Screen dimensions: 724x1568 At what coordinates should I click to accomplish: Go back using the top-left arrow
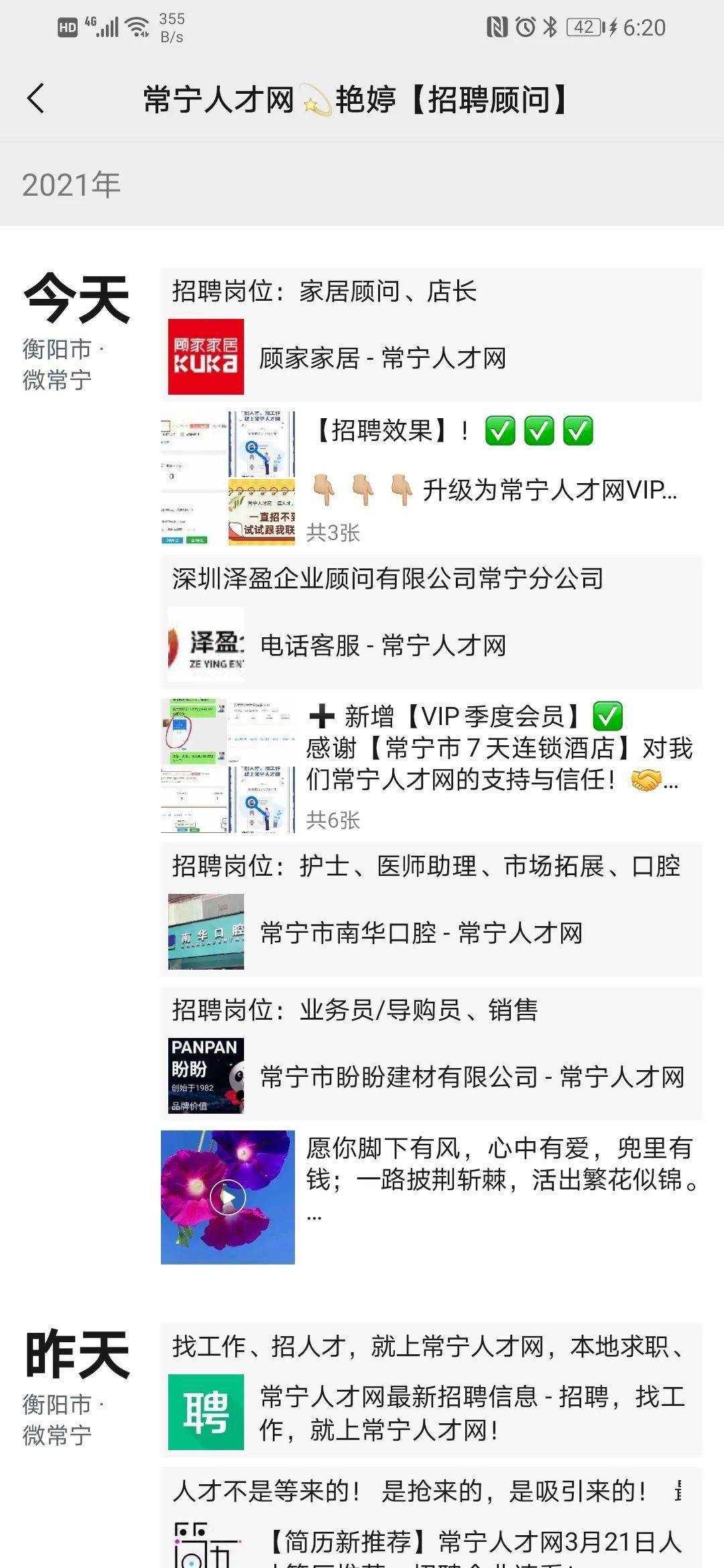(x=36, y=99)
